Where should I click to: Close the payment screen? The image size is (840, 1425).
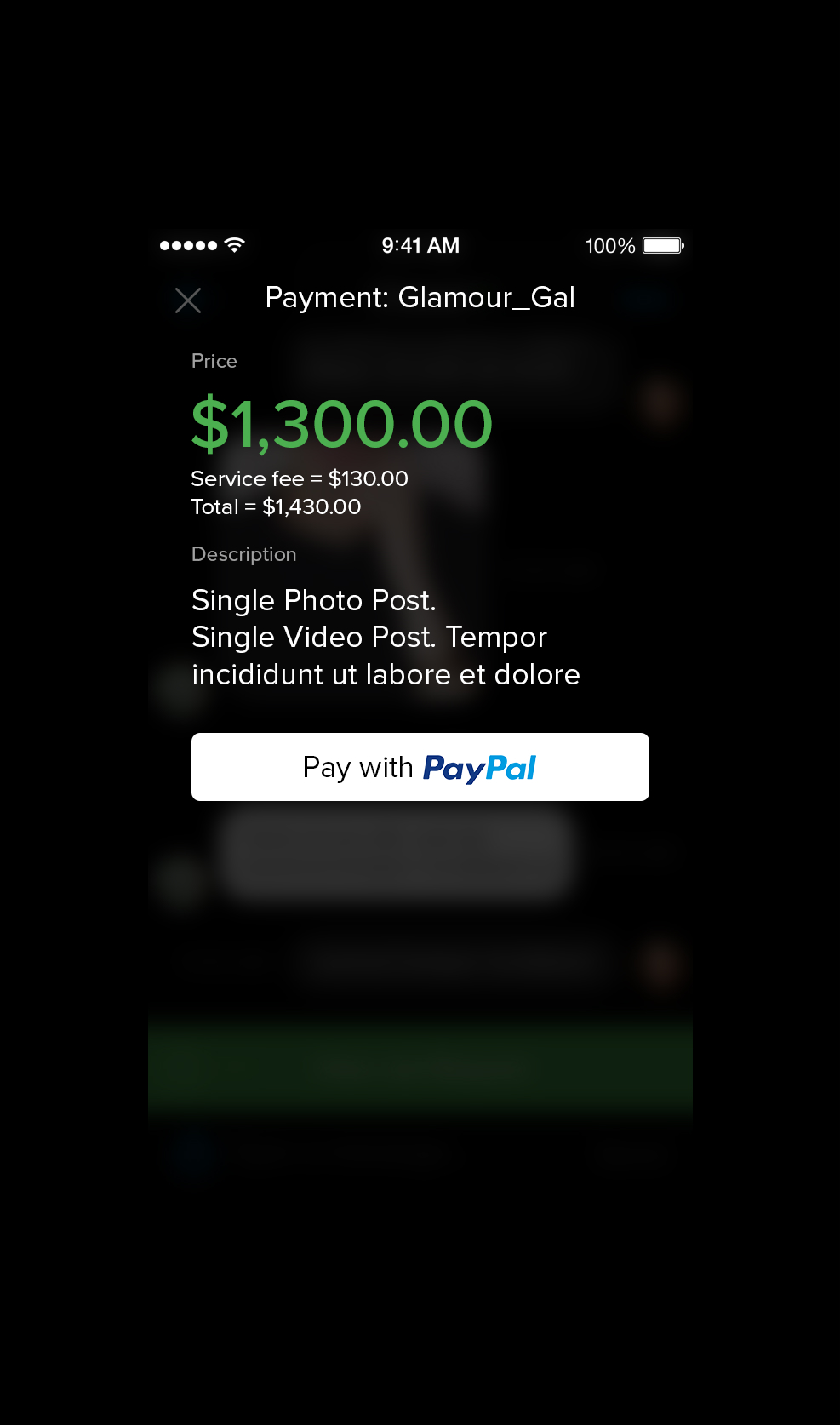click(188, 300)
